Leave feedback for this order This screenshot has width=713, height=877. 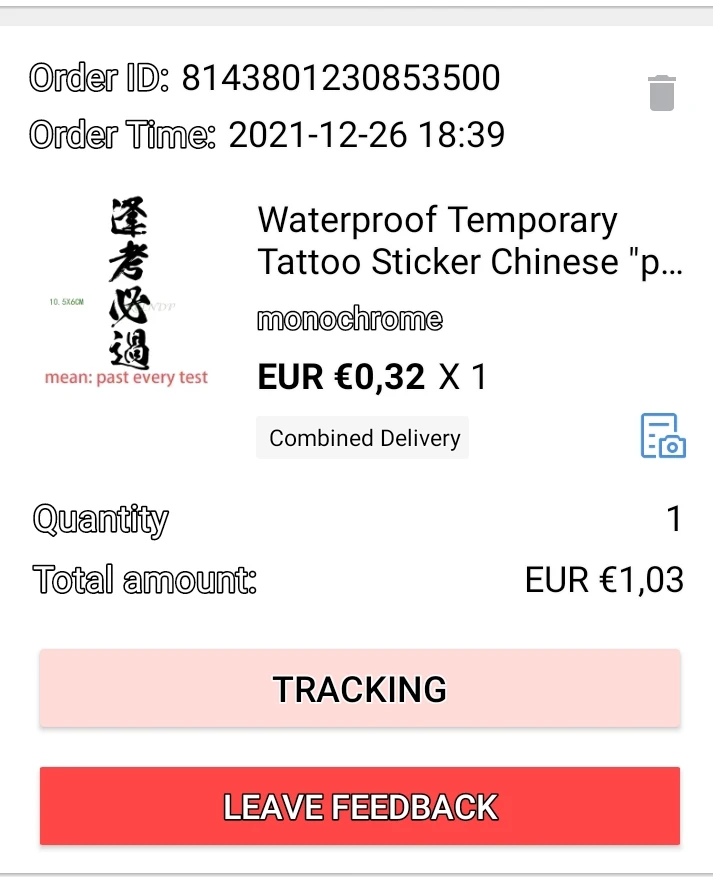click(360, 806)
